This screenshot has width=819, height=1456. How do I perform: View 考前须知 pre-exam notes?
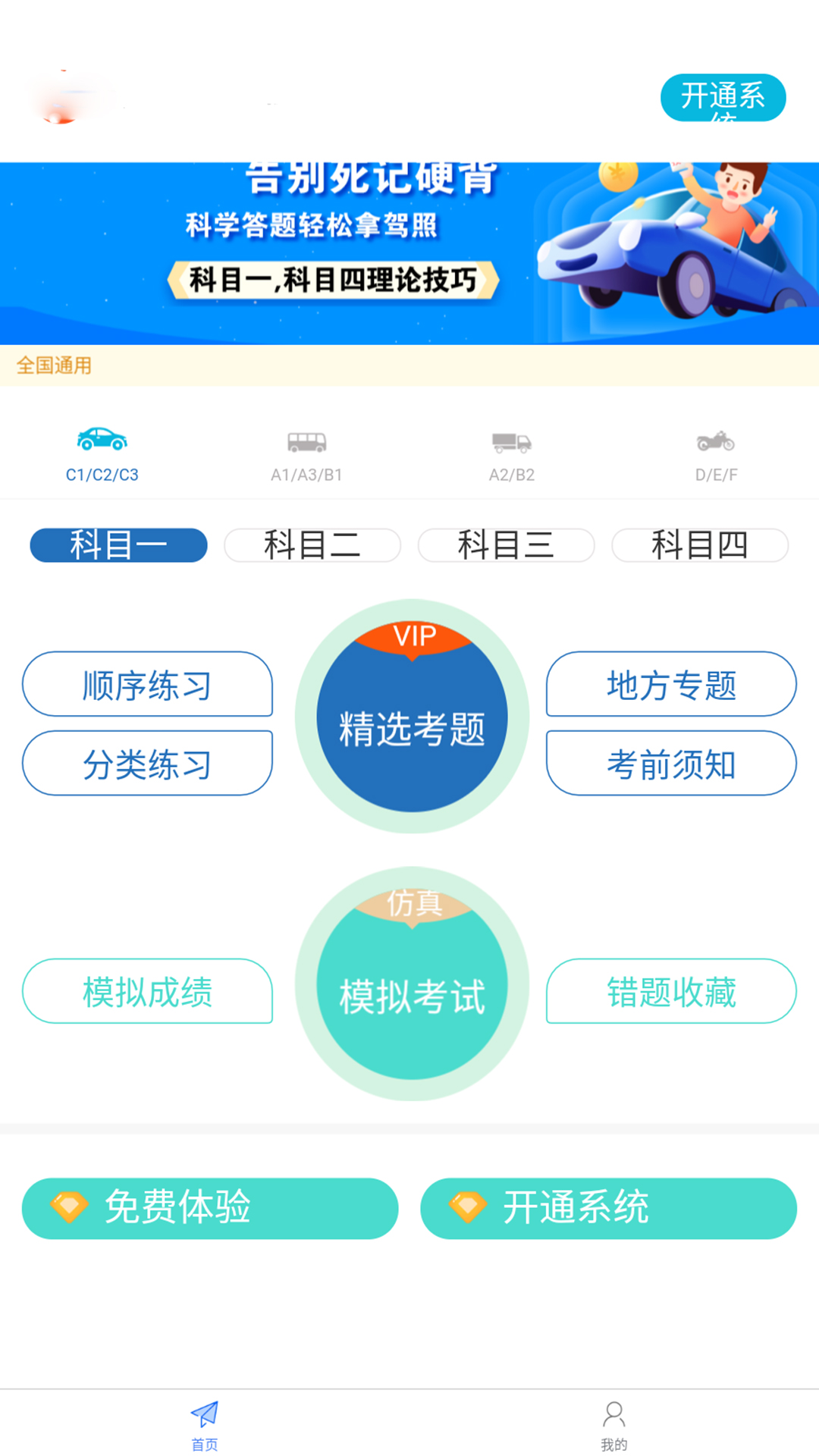[x=671, y=763]
